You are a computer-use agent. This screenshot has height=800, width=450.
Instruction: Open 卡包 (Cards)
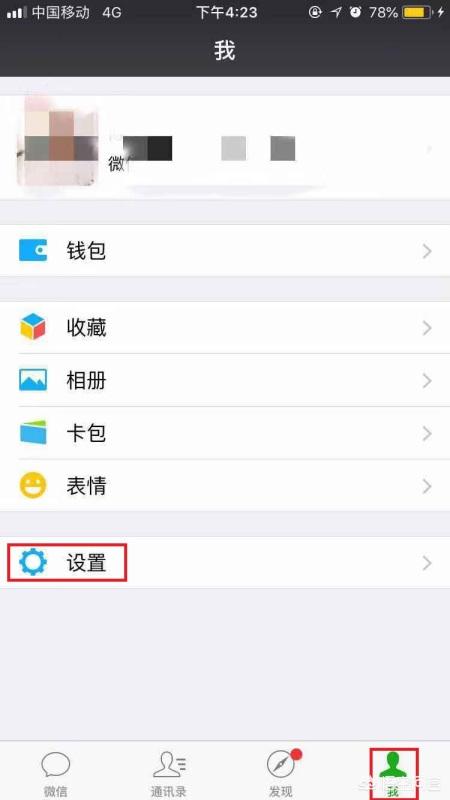225,433
